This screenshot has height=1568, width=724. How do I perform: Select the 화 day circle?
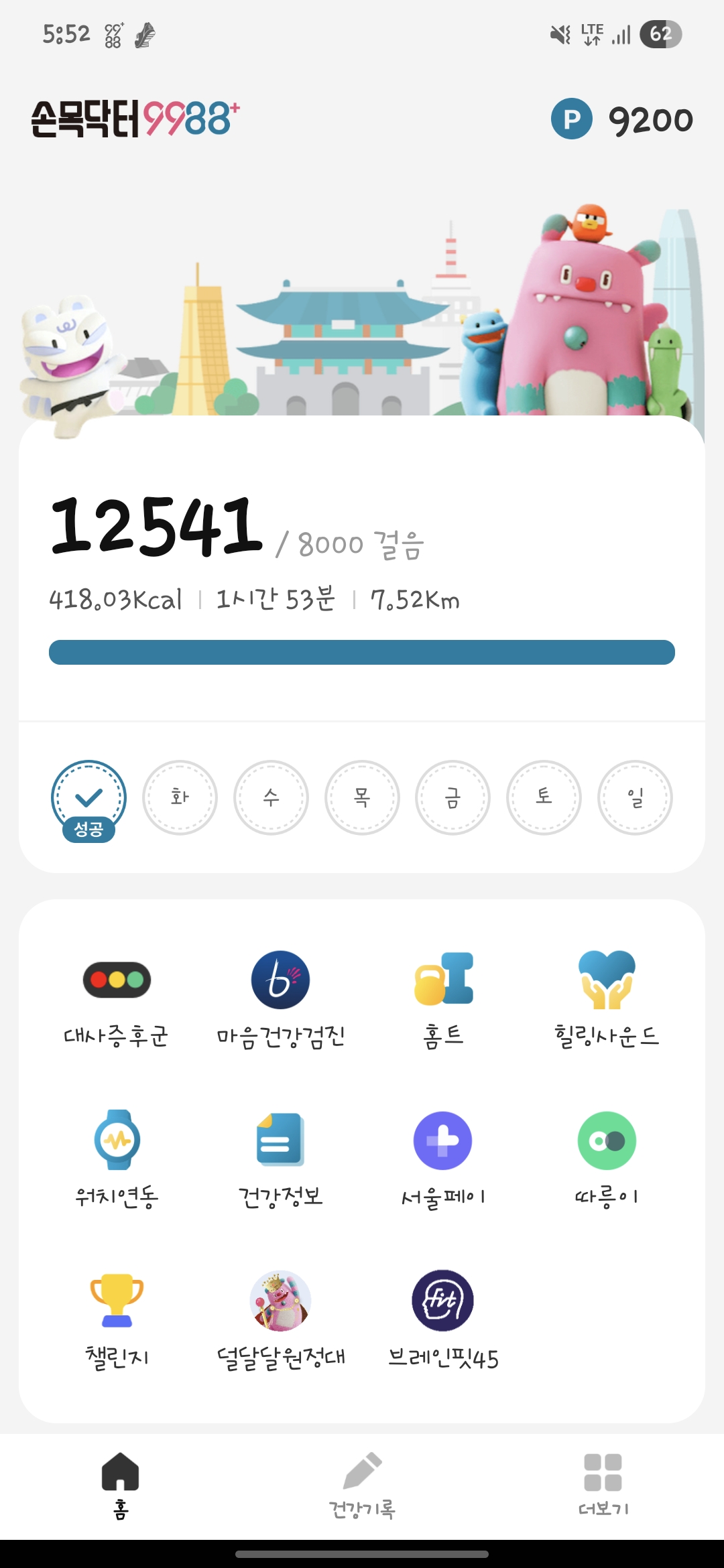[180, 797]
